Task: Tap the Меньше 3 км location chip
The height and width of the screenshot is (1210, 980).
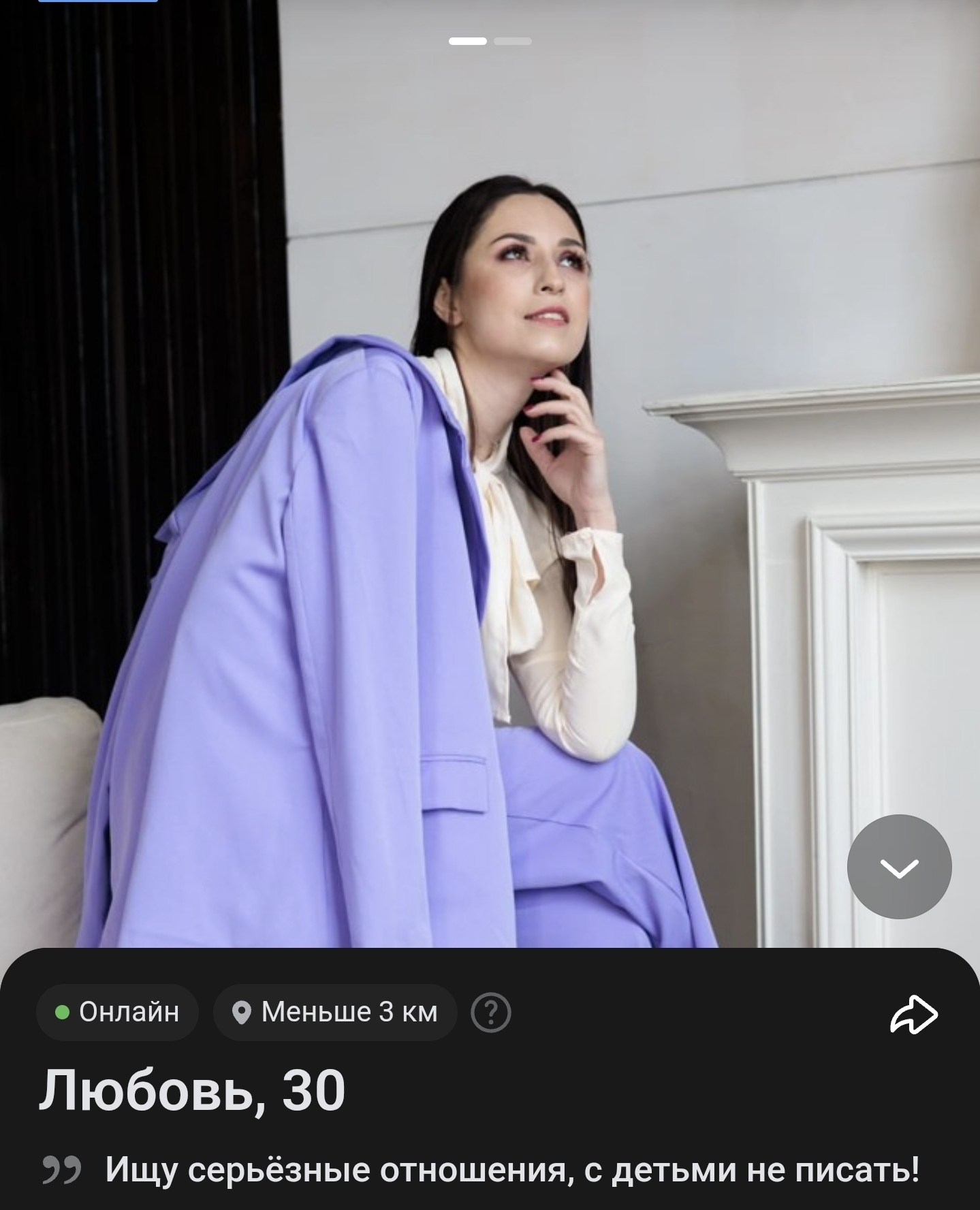Action: (335, 1013)
